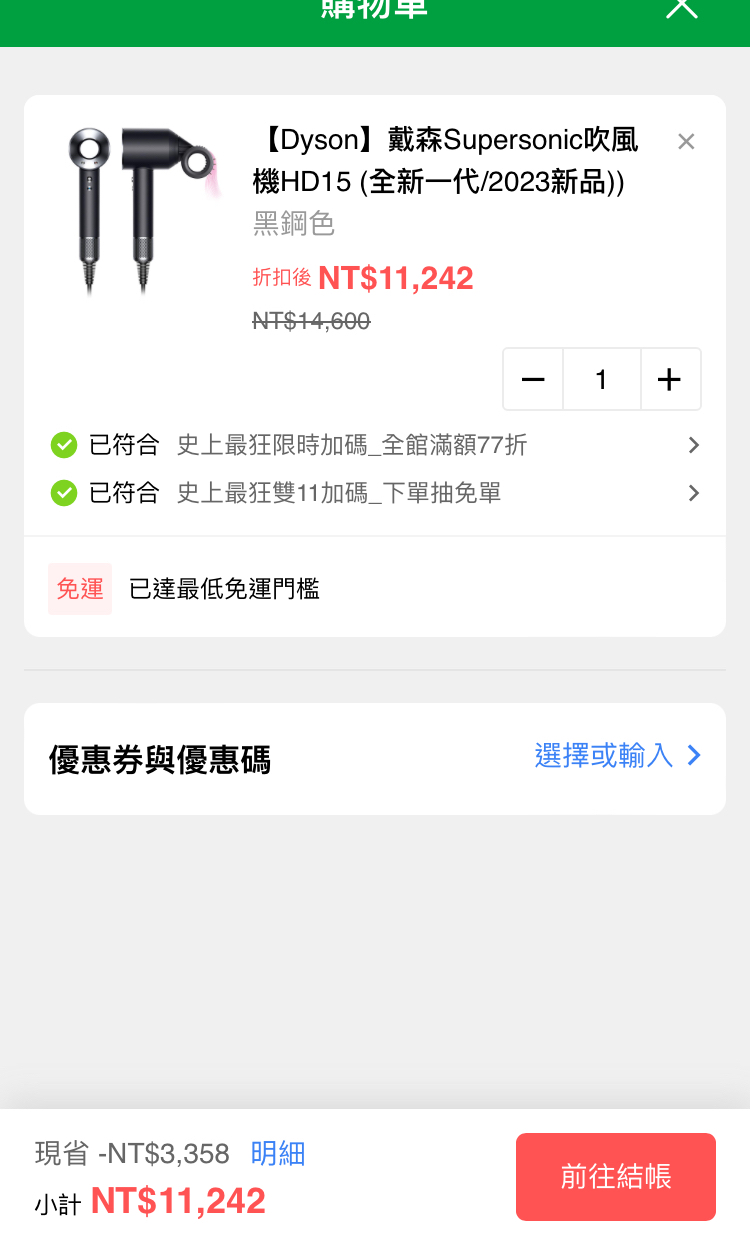
Task: Close the shopping cart panel
Action: point(682,8)
